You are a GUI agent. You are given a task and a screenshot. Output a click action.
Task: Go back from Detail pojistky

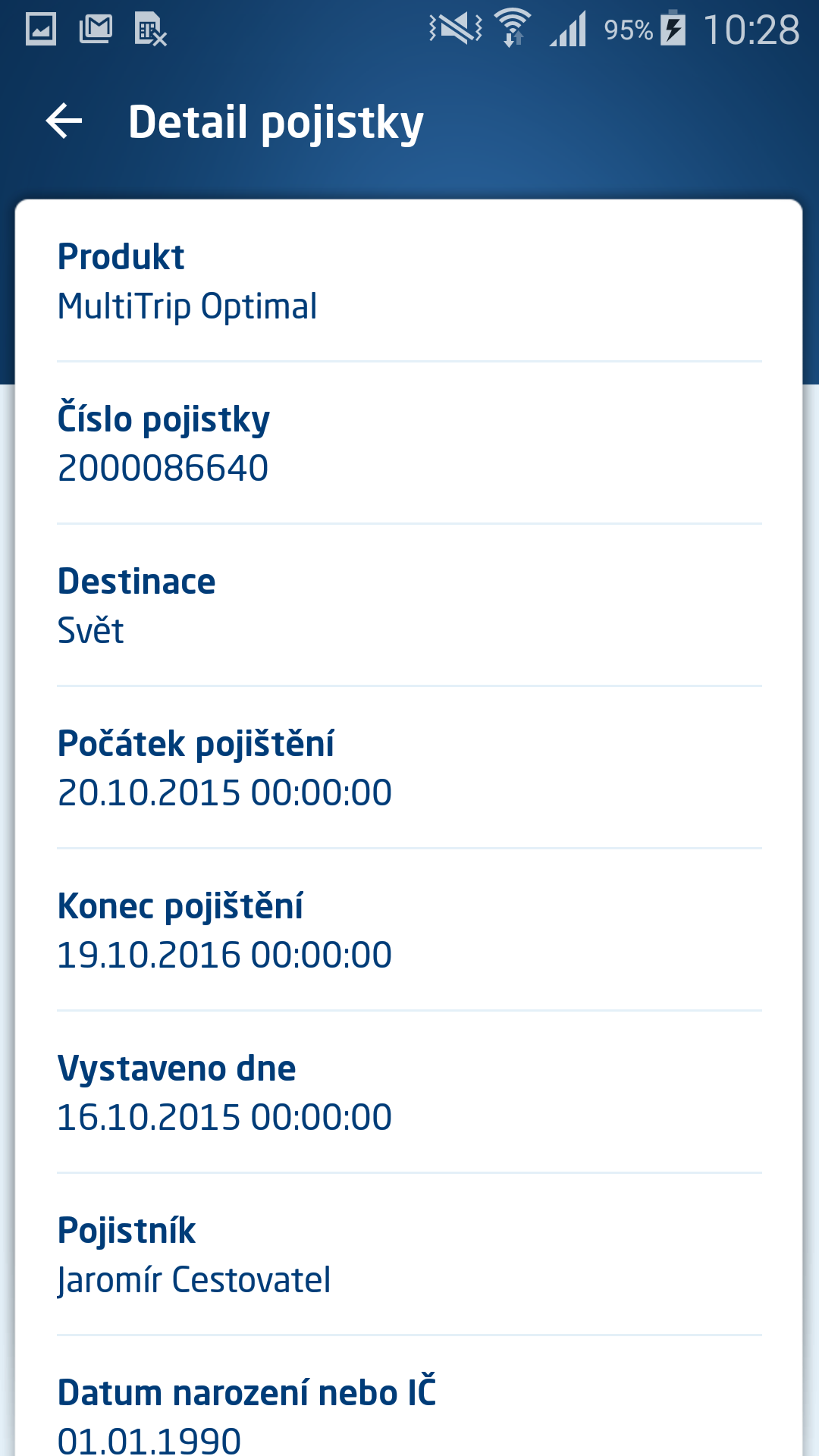64,121
